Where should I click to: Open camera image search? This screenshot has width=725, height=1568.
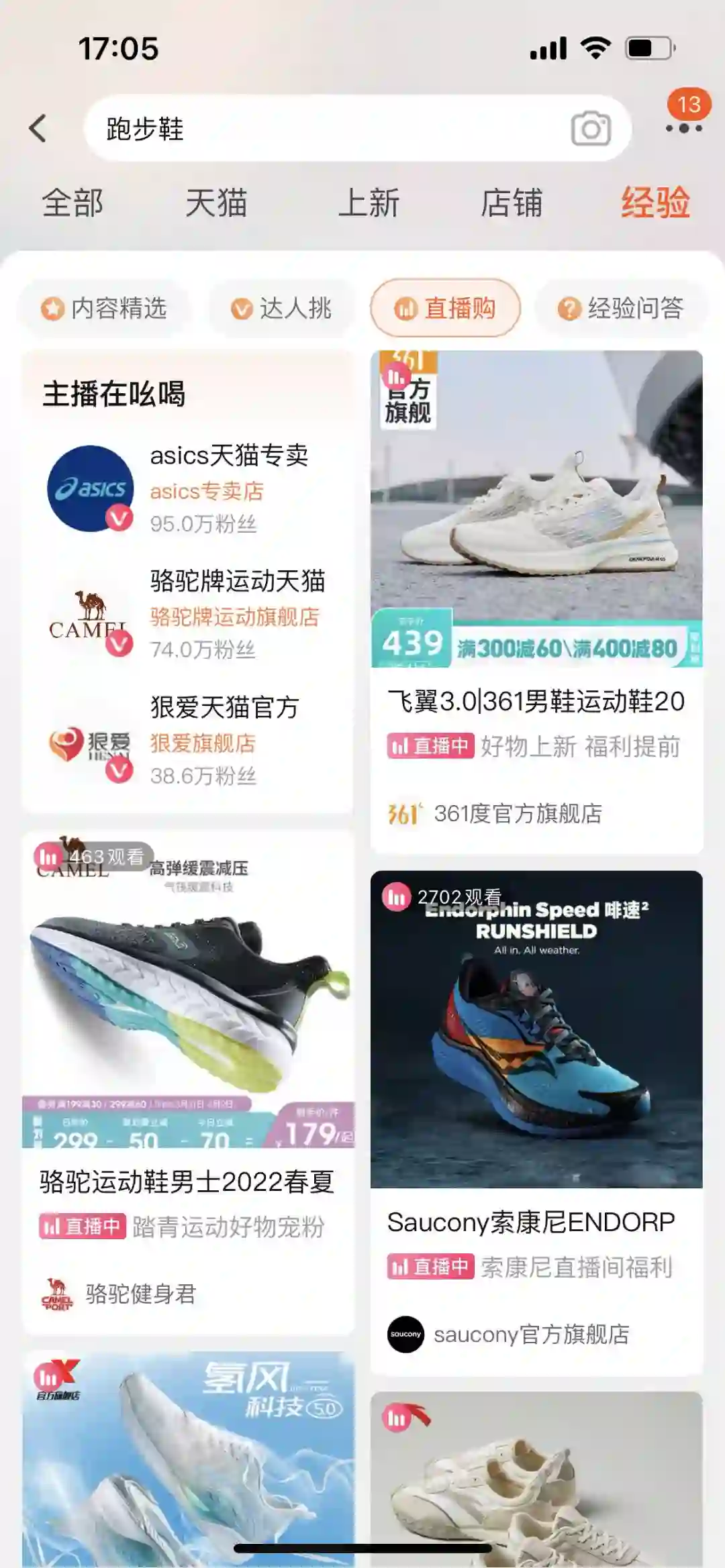(x=590, y=129)
